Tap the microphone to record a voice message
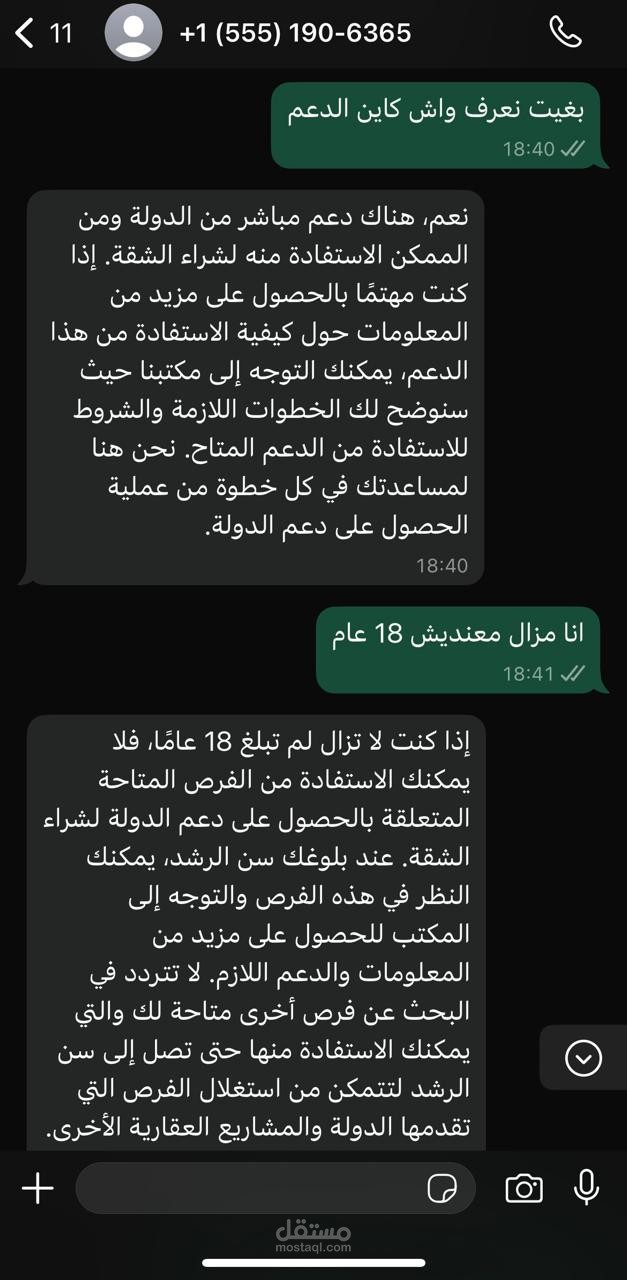The height and width of the screenshot is (1280, 627). [586, 1187]
